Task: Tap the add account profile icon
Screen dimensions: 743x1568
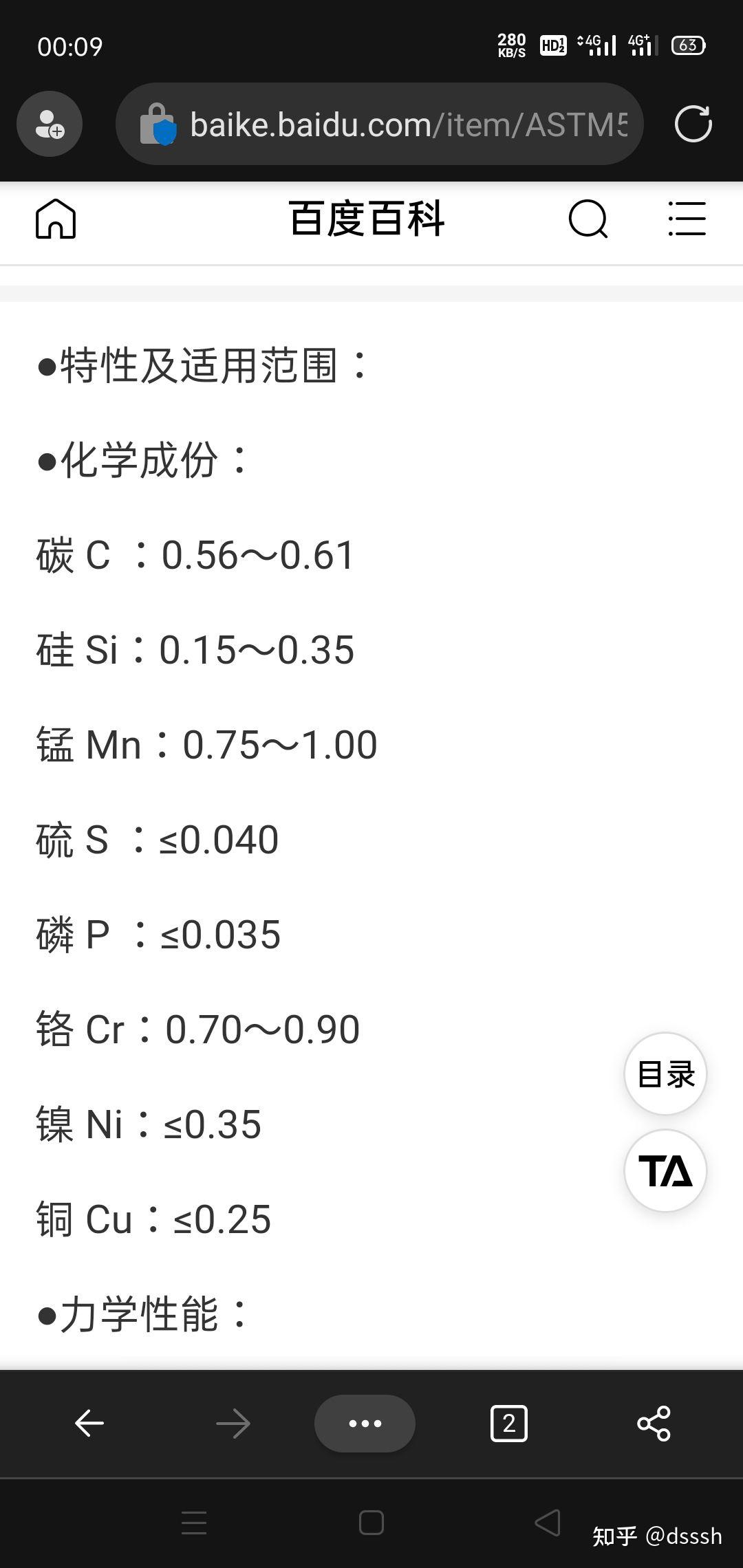Action: click(49, 124)
